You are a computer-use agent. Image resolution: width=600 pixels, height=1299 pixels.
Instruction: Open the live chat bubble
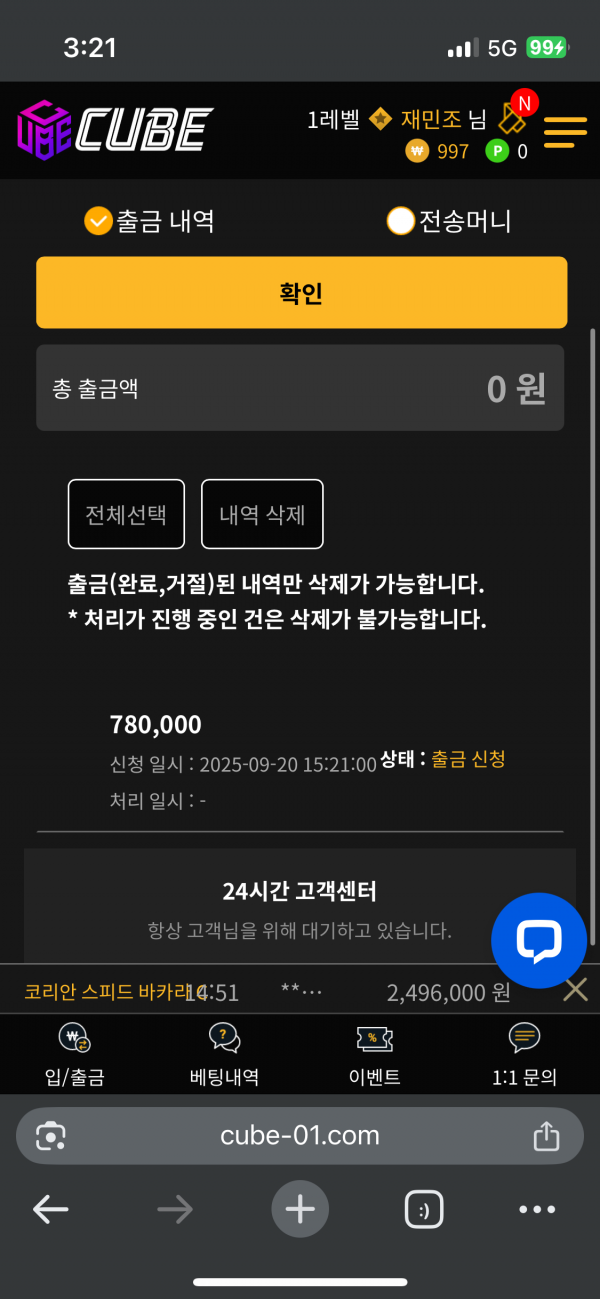point(538,941)
